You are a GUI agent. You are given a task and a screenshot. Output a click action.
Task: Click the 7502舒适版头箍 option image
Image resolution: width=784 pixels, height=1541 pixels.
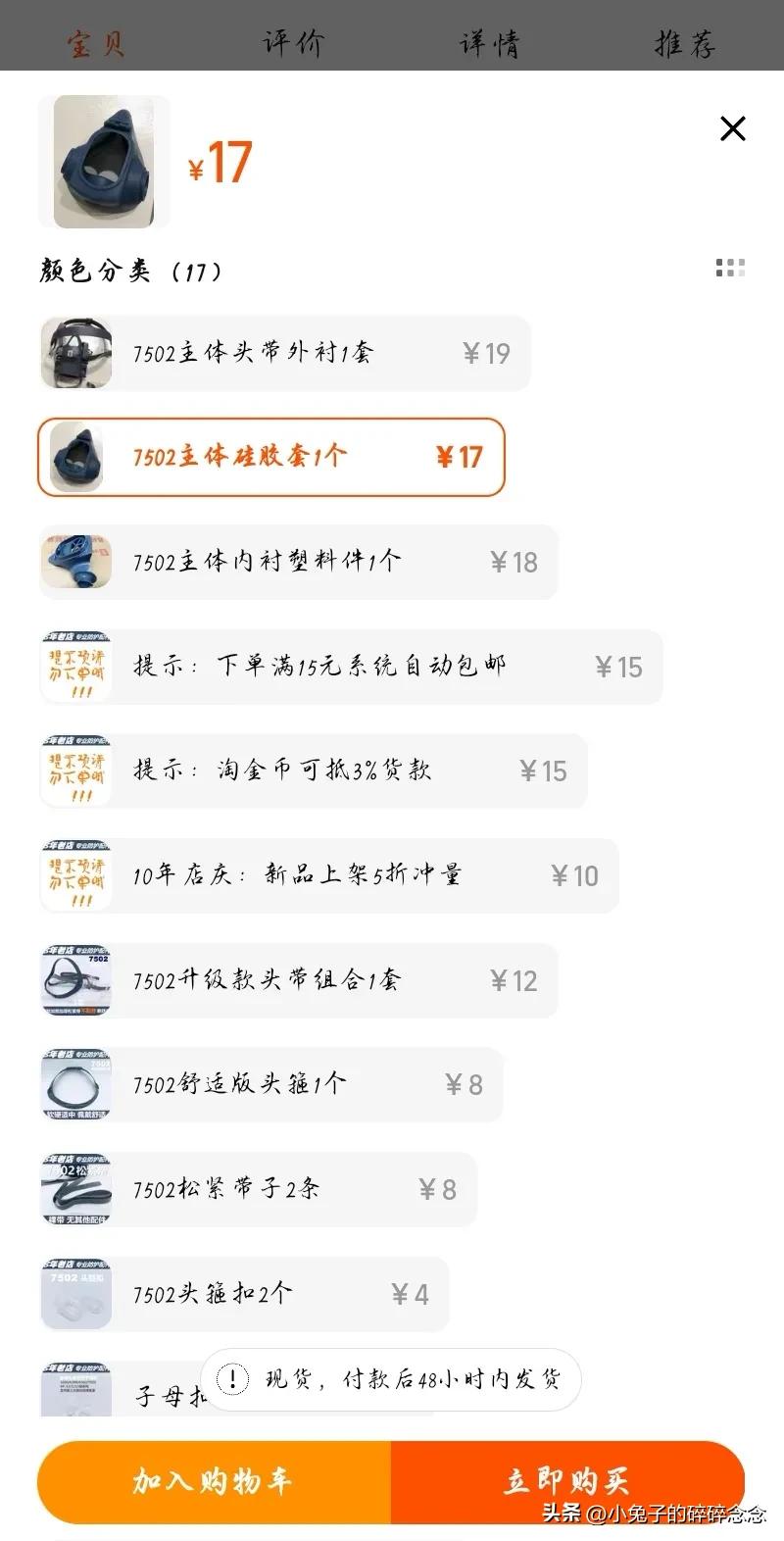click(x=78, y=1085)
